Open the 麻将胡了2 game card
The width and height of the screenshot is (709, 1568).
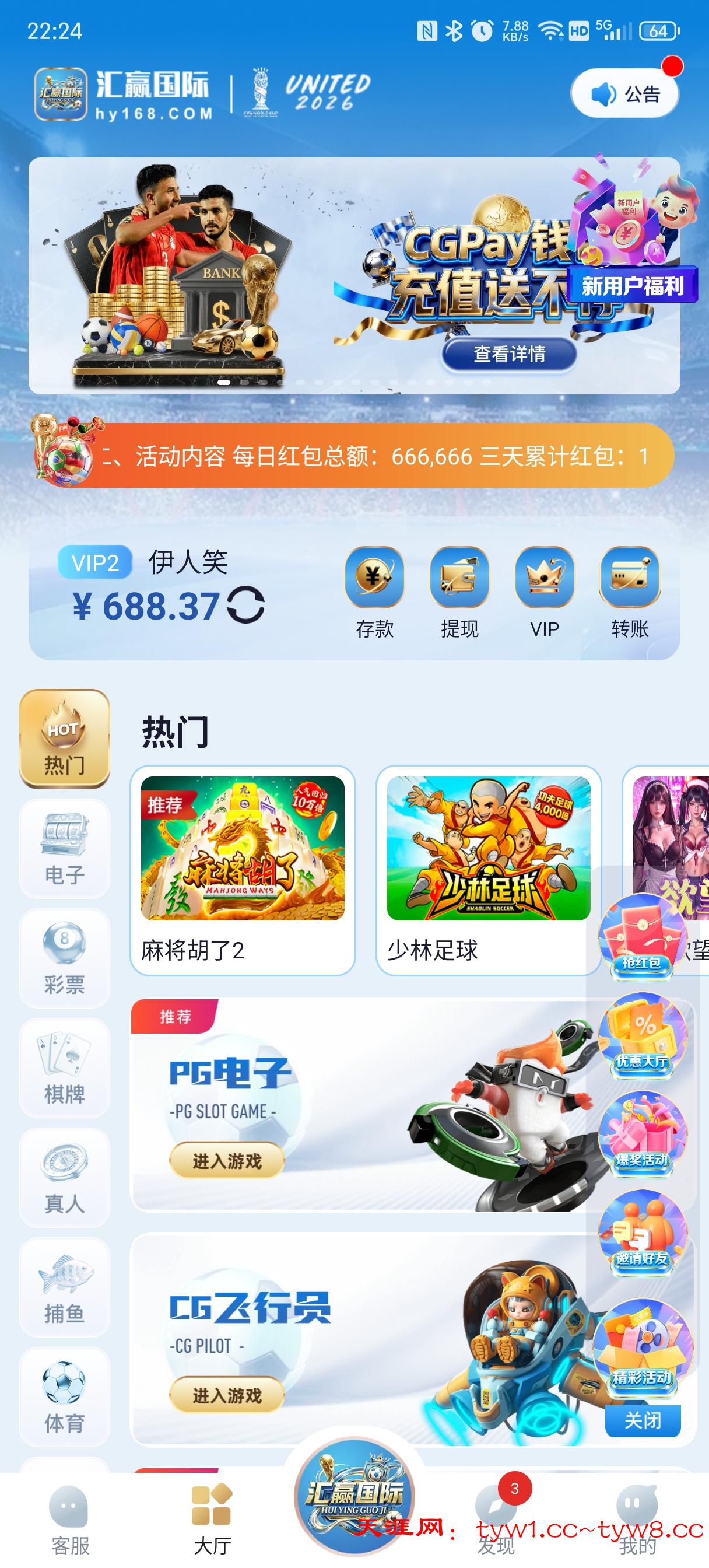click(242, 869)
